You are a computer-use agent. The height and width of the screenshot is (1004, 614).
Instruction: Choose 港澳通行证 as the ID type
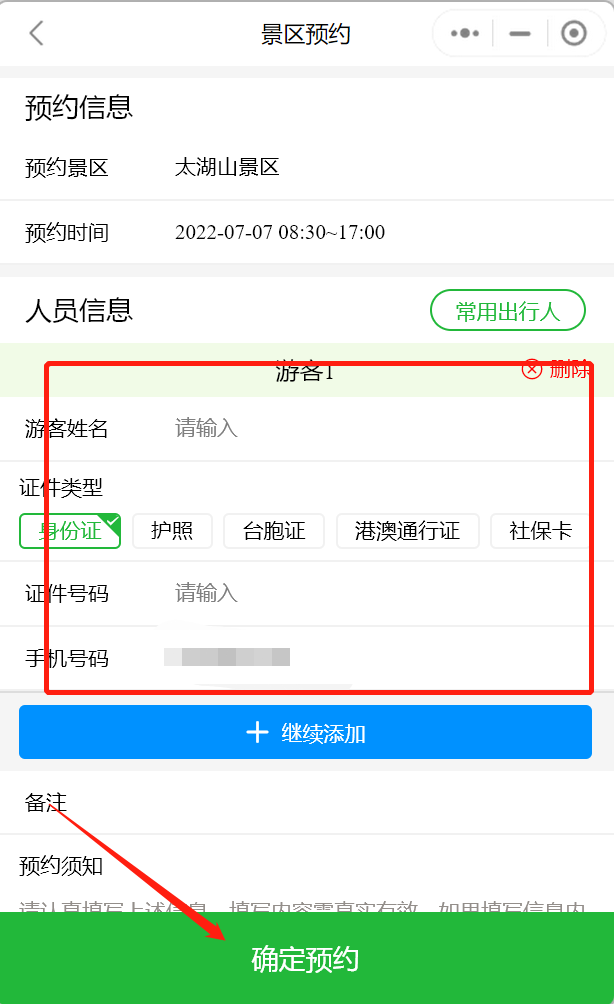[x=407, y=531]
